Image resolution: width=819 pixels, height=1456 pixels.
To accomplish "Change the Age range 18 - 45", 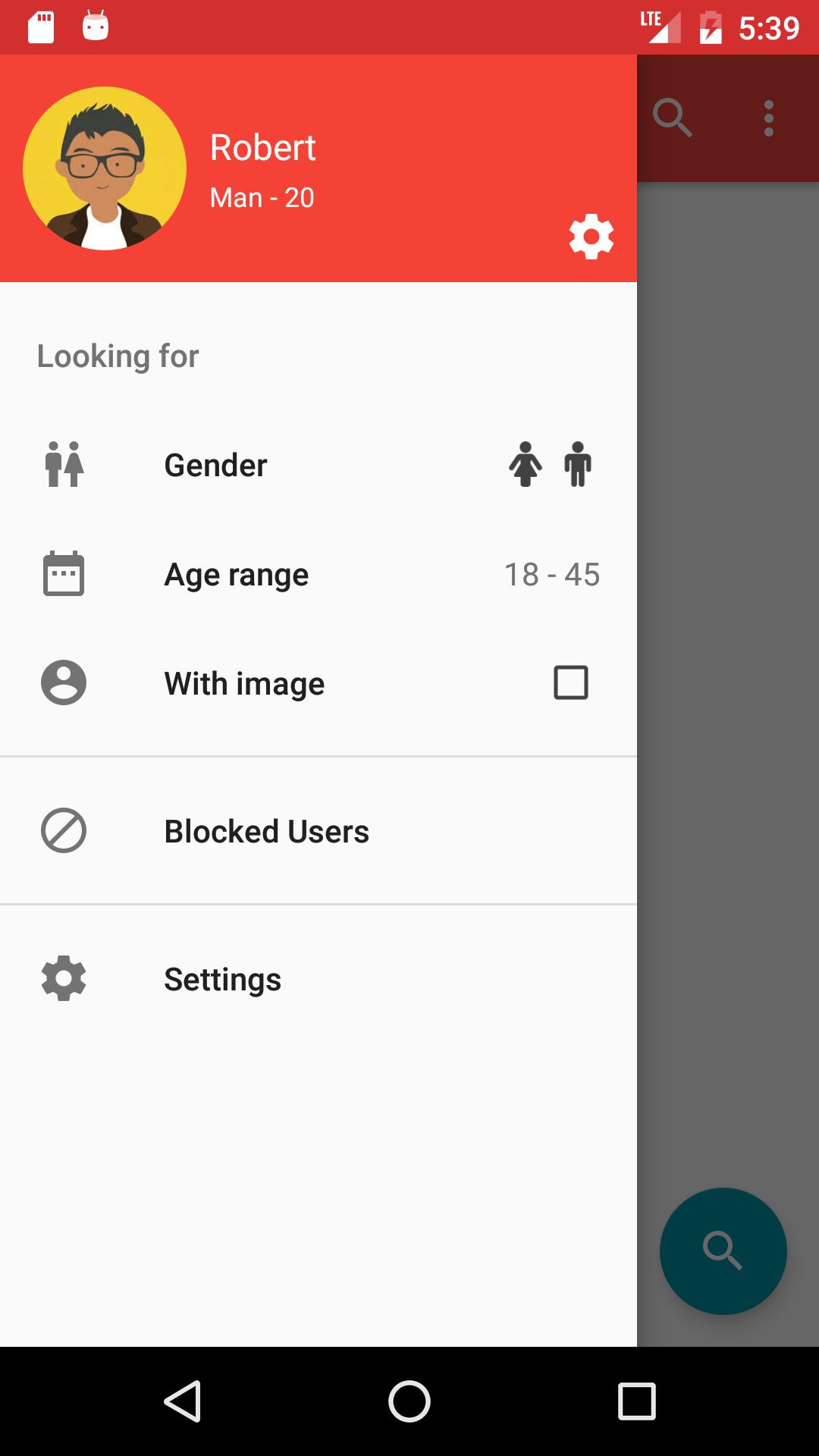I will (x=552, y=575).
